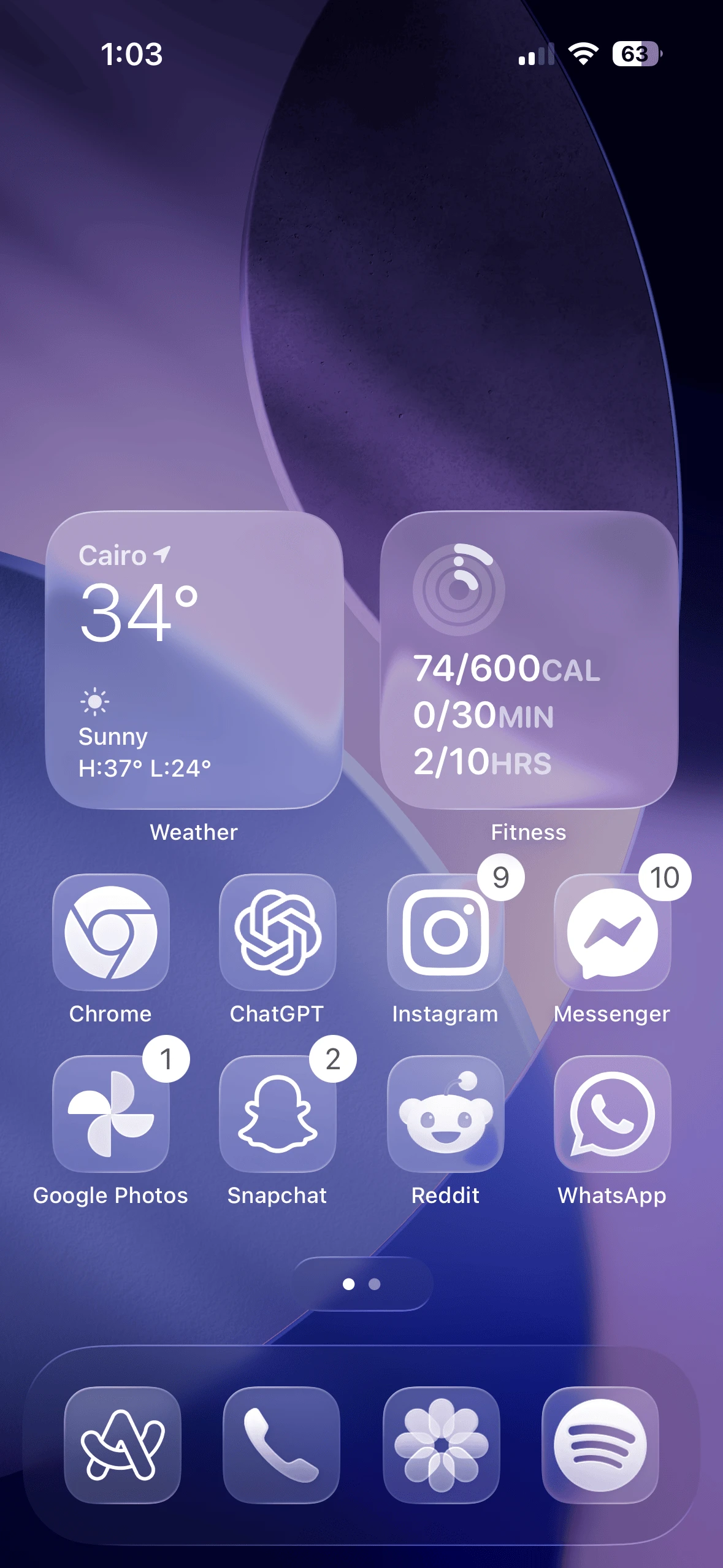Open Instagram with 9 notifications
Image resolution: width=723 pixels, height=1568 pixels.
coord(445,932)
